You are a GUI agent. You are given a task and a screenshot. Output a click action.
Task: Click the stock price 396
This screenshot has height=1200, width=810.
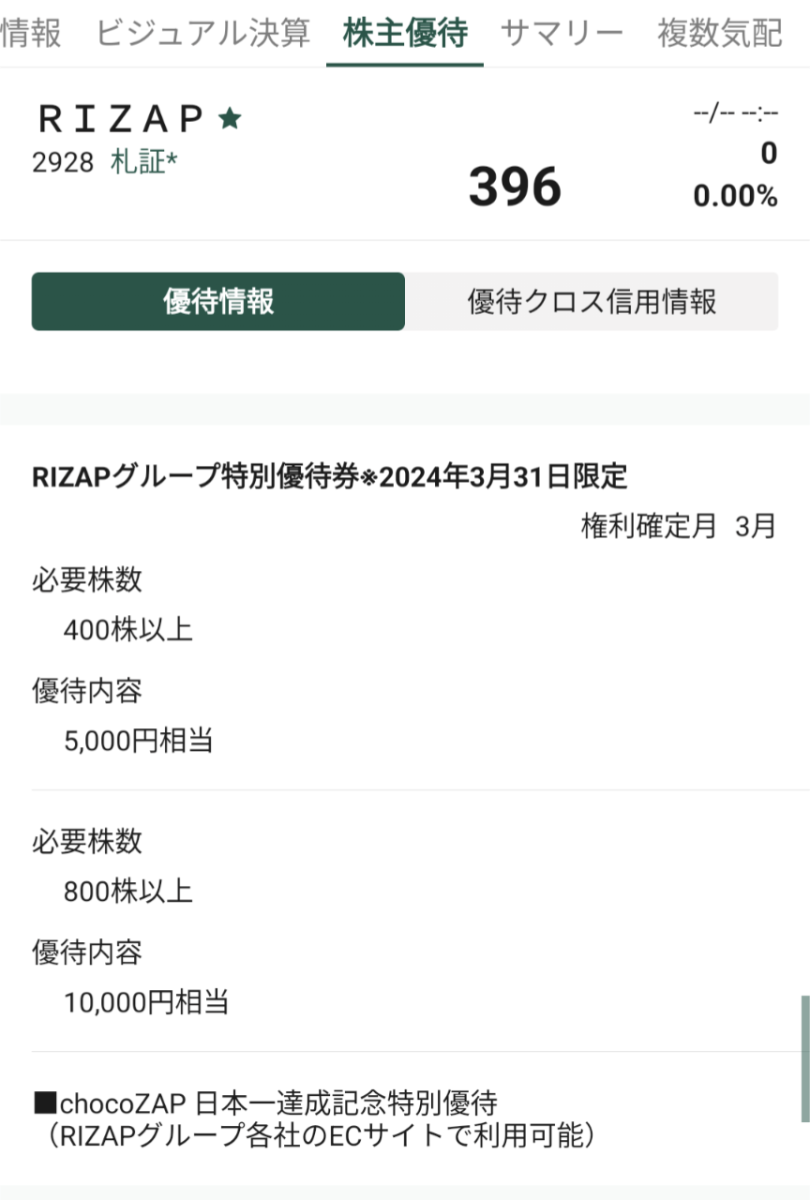pyautogui.click(x=514, y=185)
